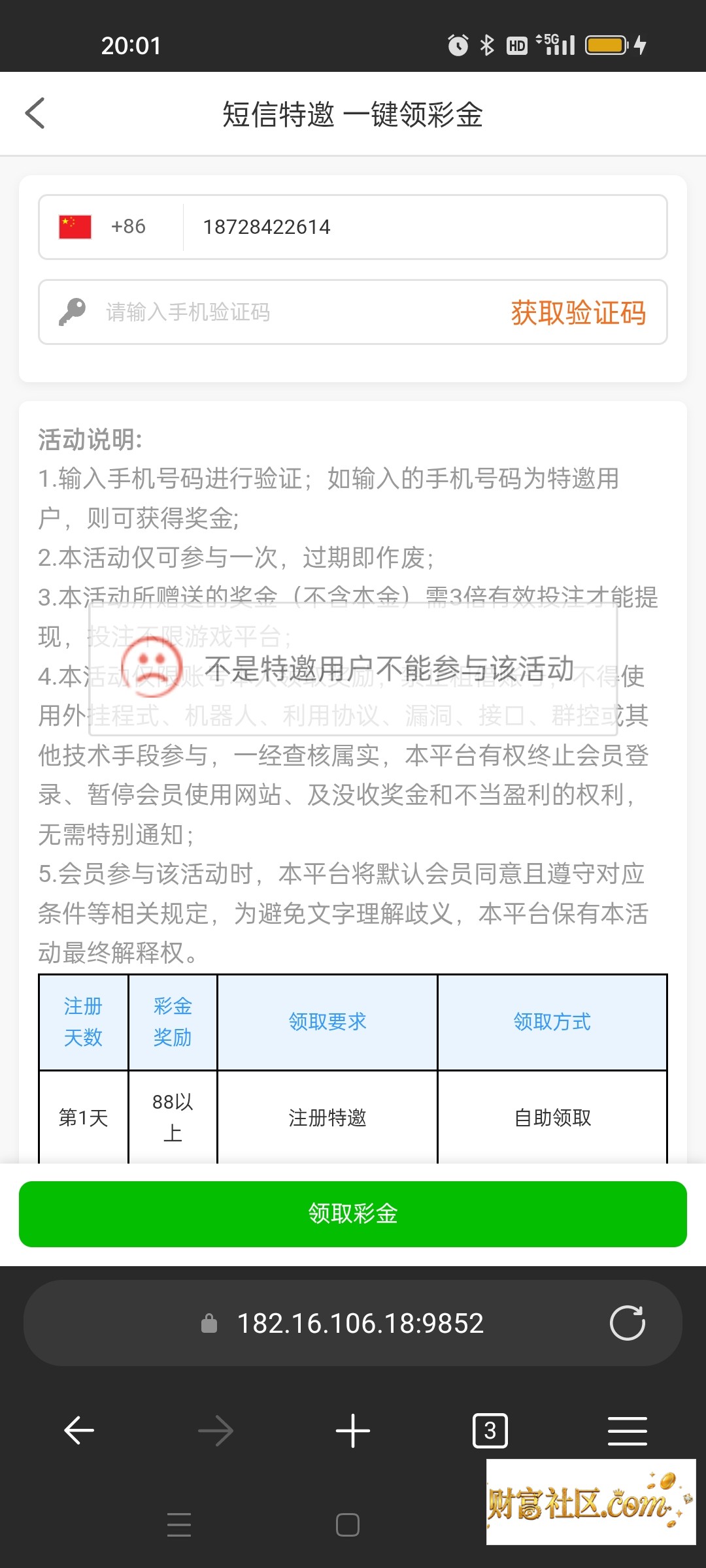The height and width of the screenshot is (1568, 706).
Task: Tap the phone number input field
Action: coord(425,227)
